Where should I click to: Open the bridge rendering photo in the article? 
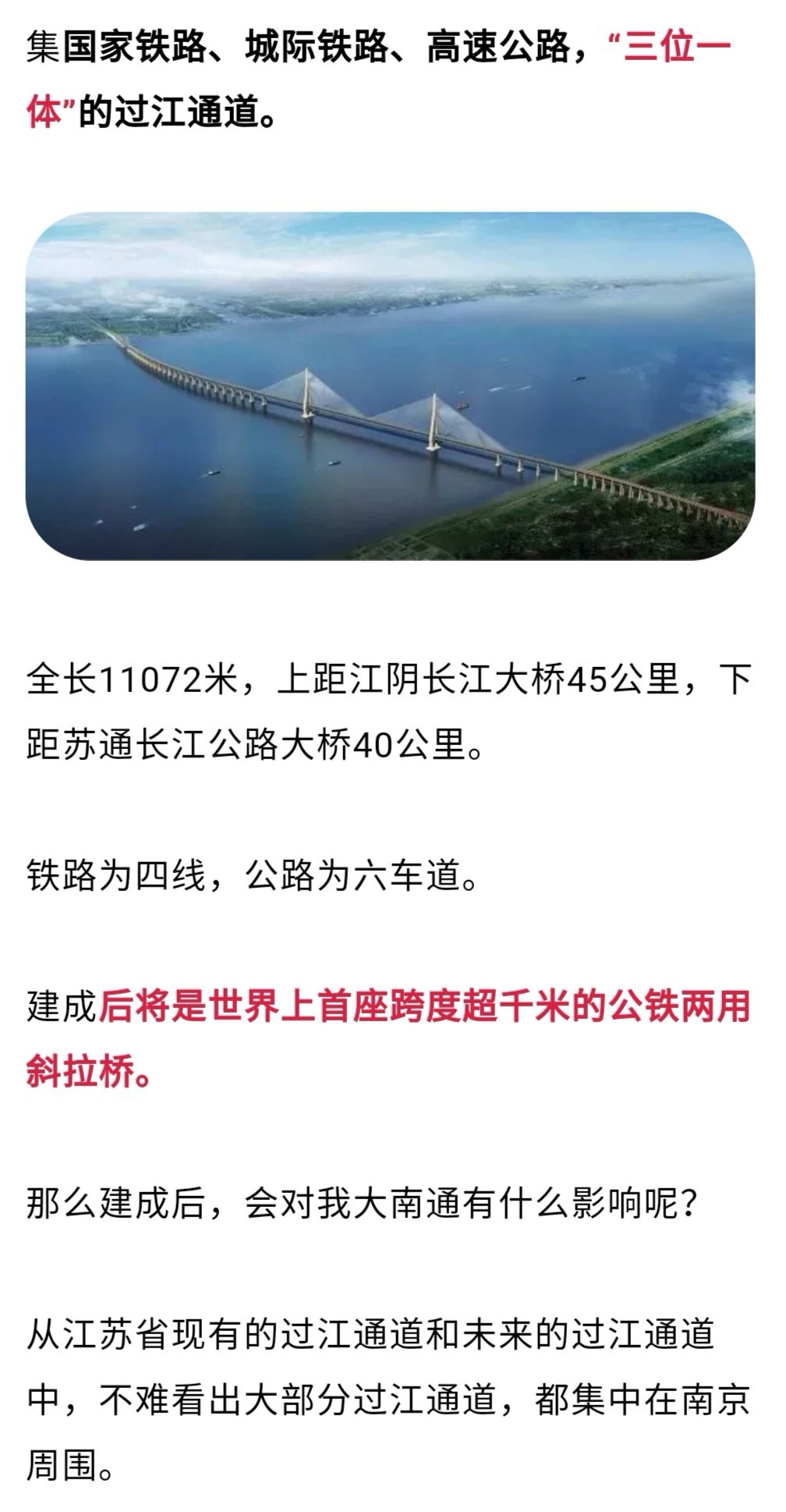(390, 385)
